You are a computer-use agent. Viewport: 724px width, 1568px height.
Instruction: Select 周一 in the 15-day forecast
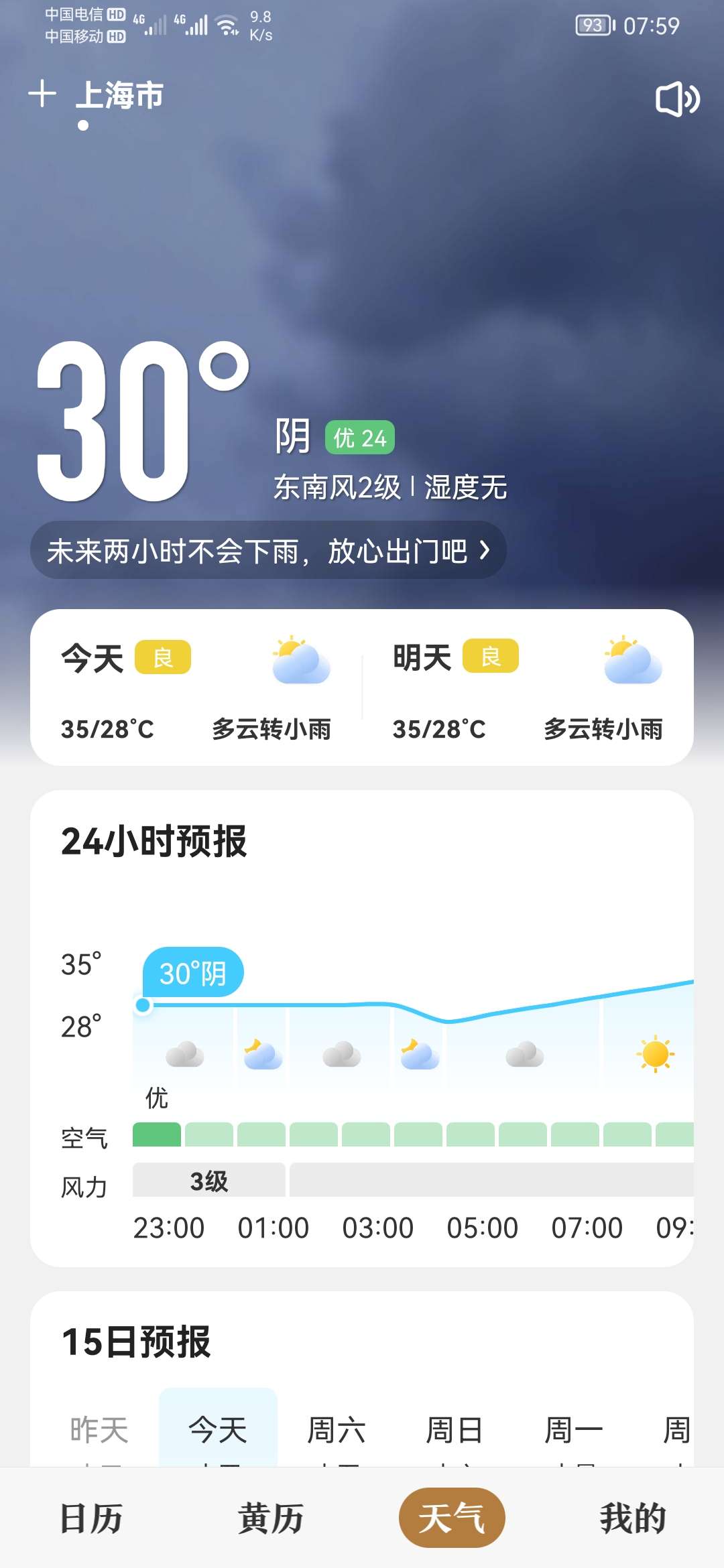pos(573,1430)
